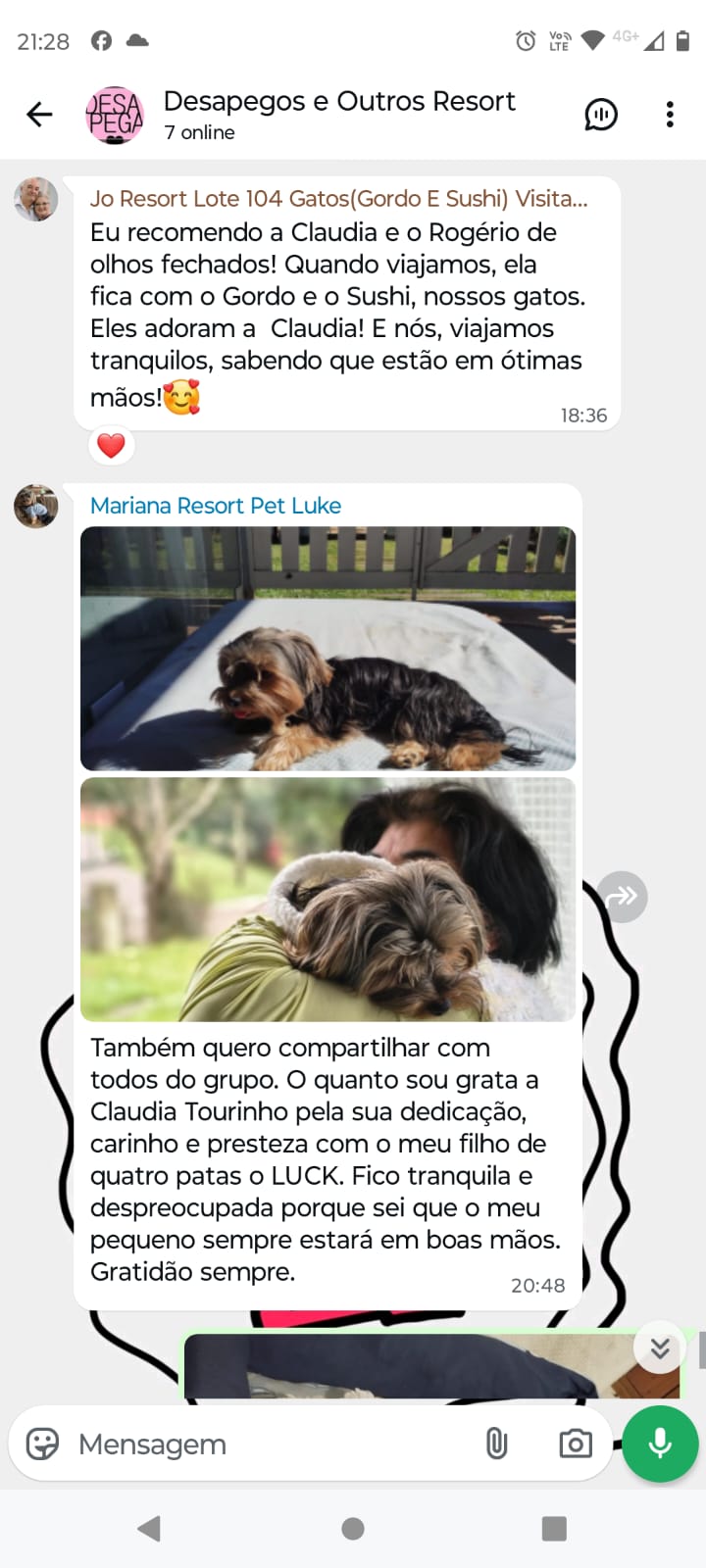Open the camera from message bar

click(x=575, y=1444)
